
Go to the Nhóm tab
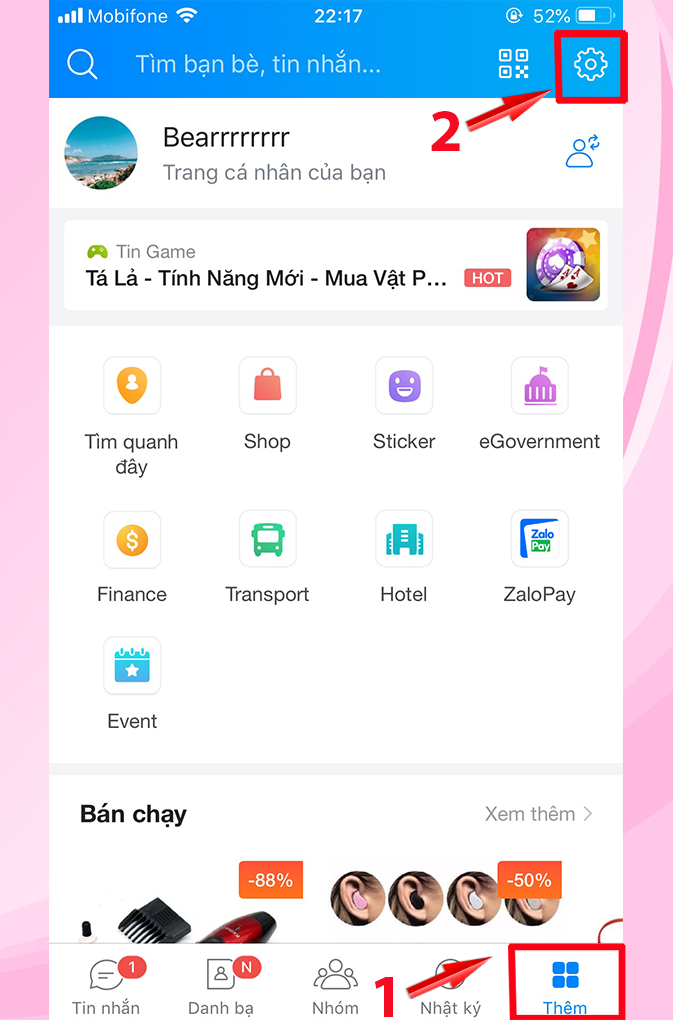[335, 985]
